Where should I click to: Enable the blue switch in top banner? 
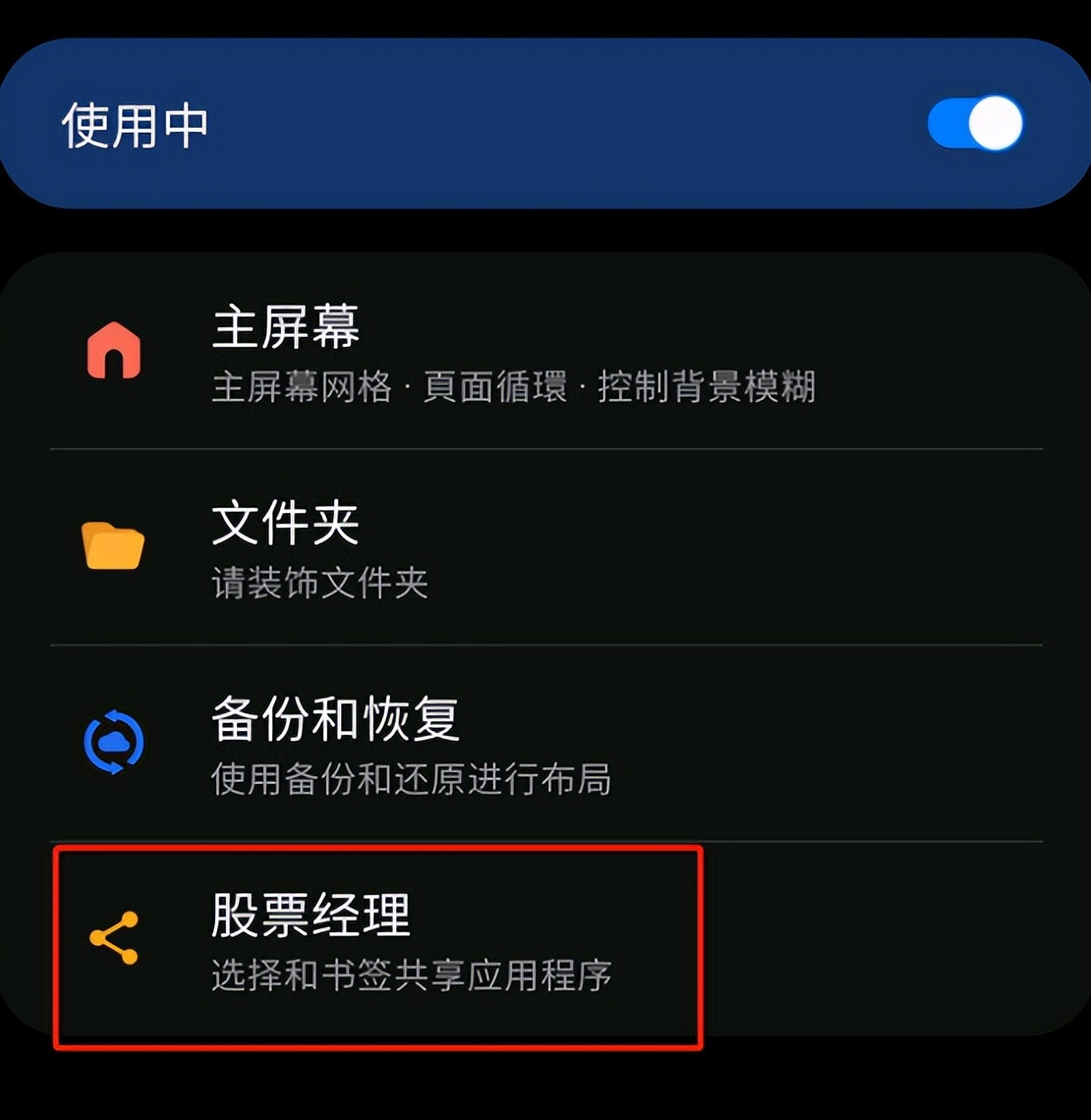coord(974,121)
